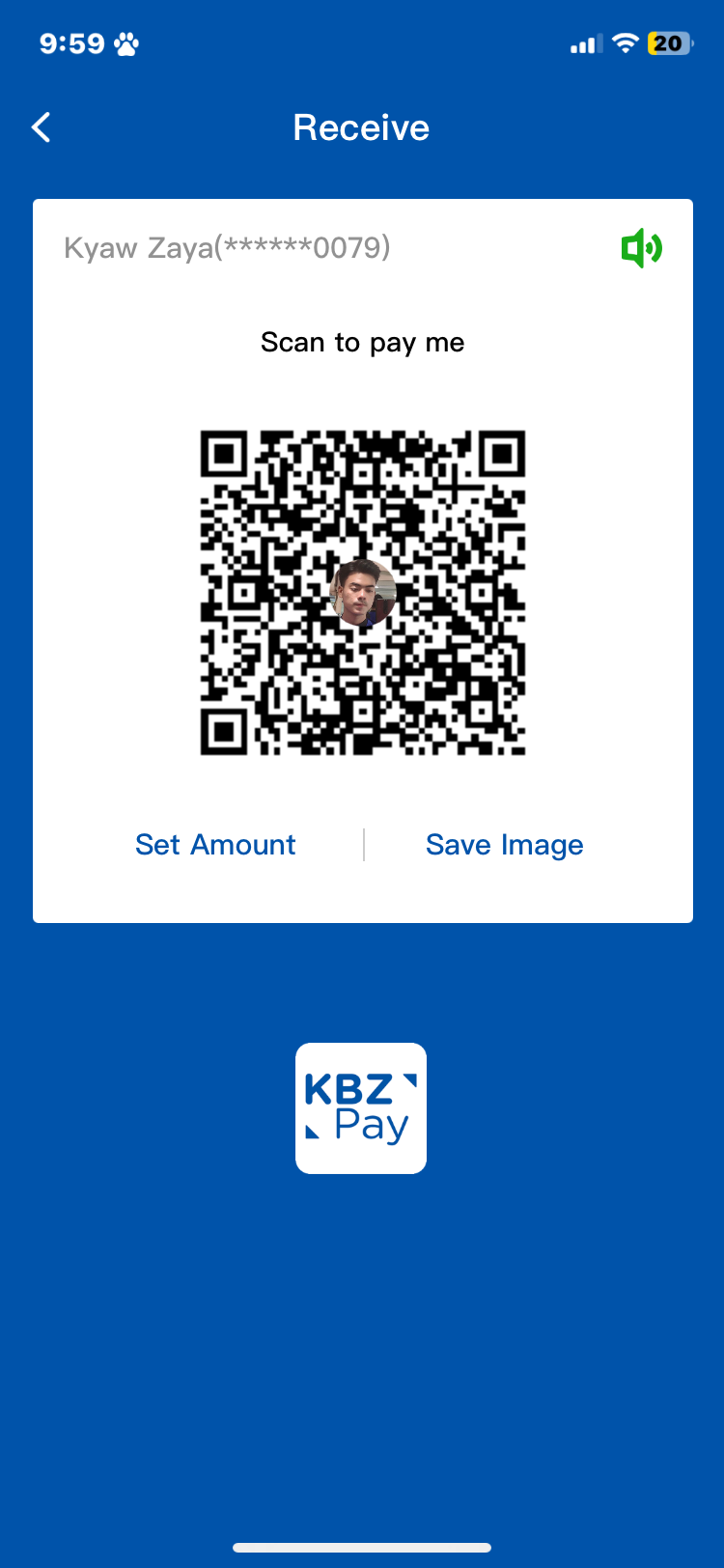This screenshot has width=724, height=1568.
Task: Go back from the Receive screen
Action: pyautogui.click(x=42, y=127)
